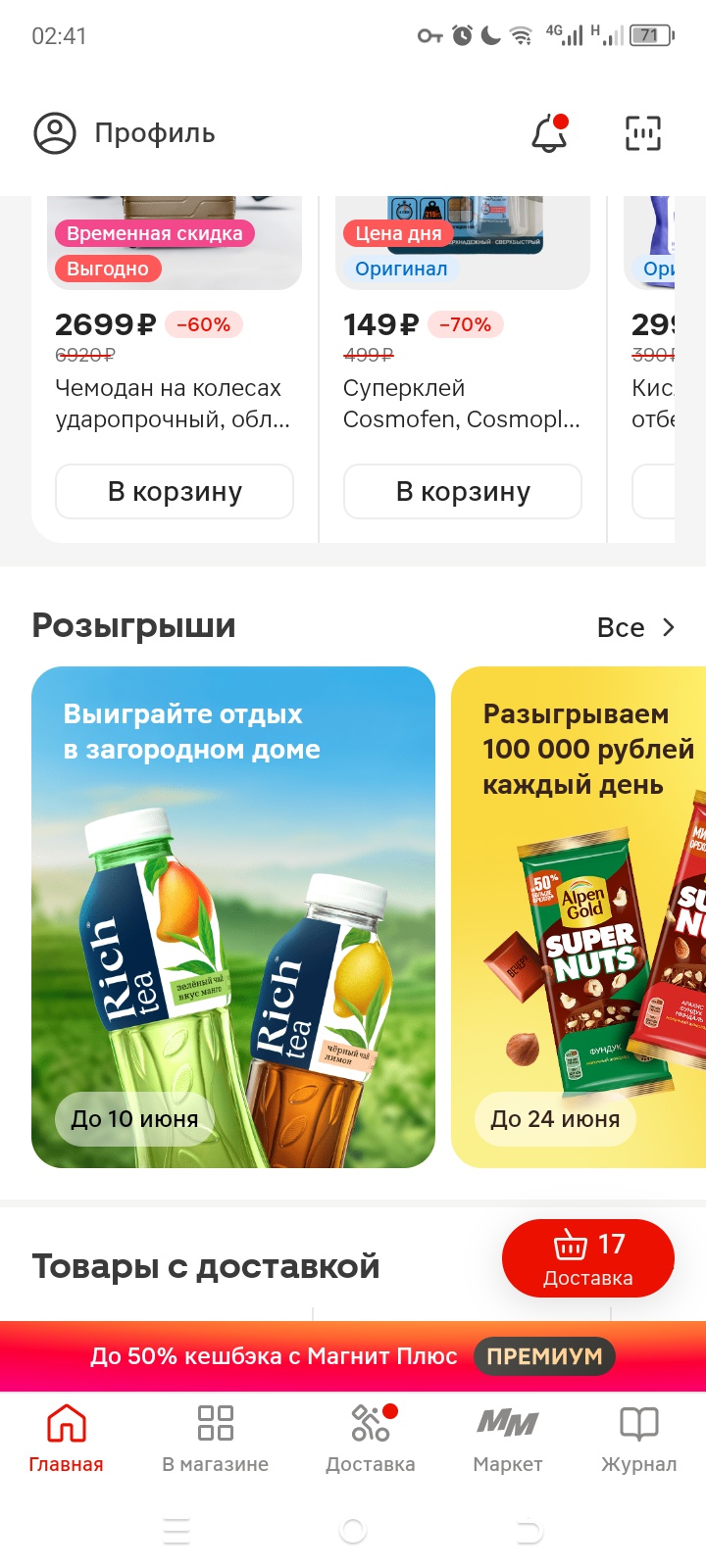Viewport: 706px width, 1568px height.
Task: Open the Rich tea загородный дом giveaway
Action: (233, 916)
